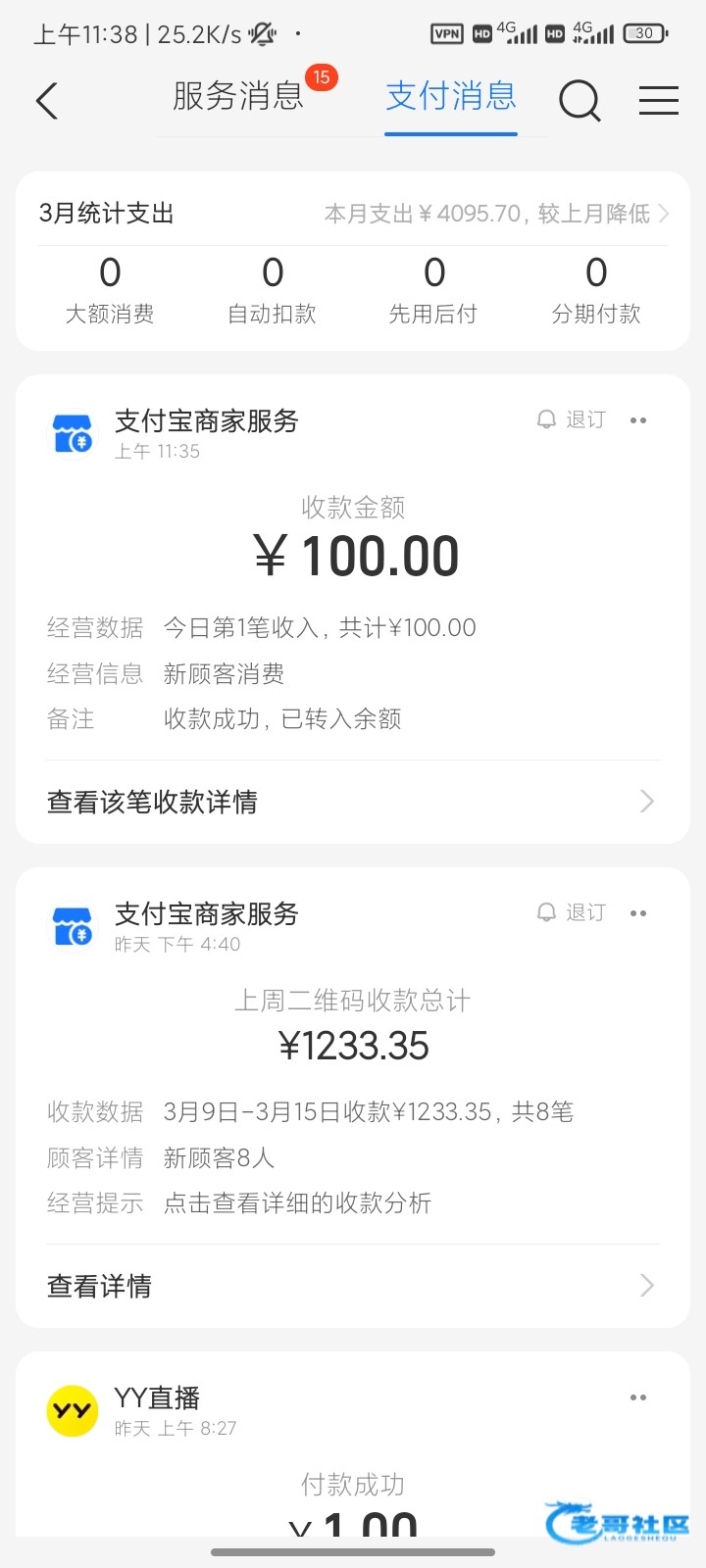Open 本月支出 monthly spending details

point(496,214)
